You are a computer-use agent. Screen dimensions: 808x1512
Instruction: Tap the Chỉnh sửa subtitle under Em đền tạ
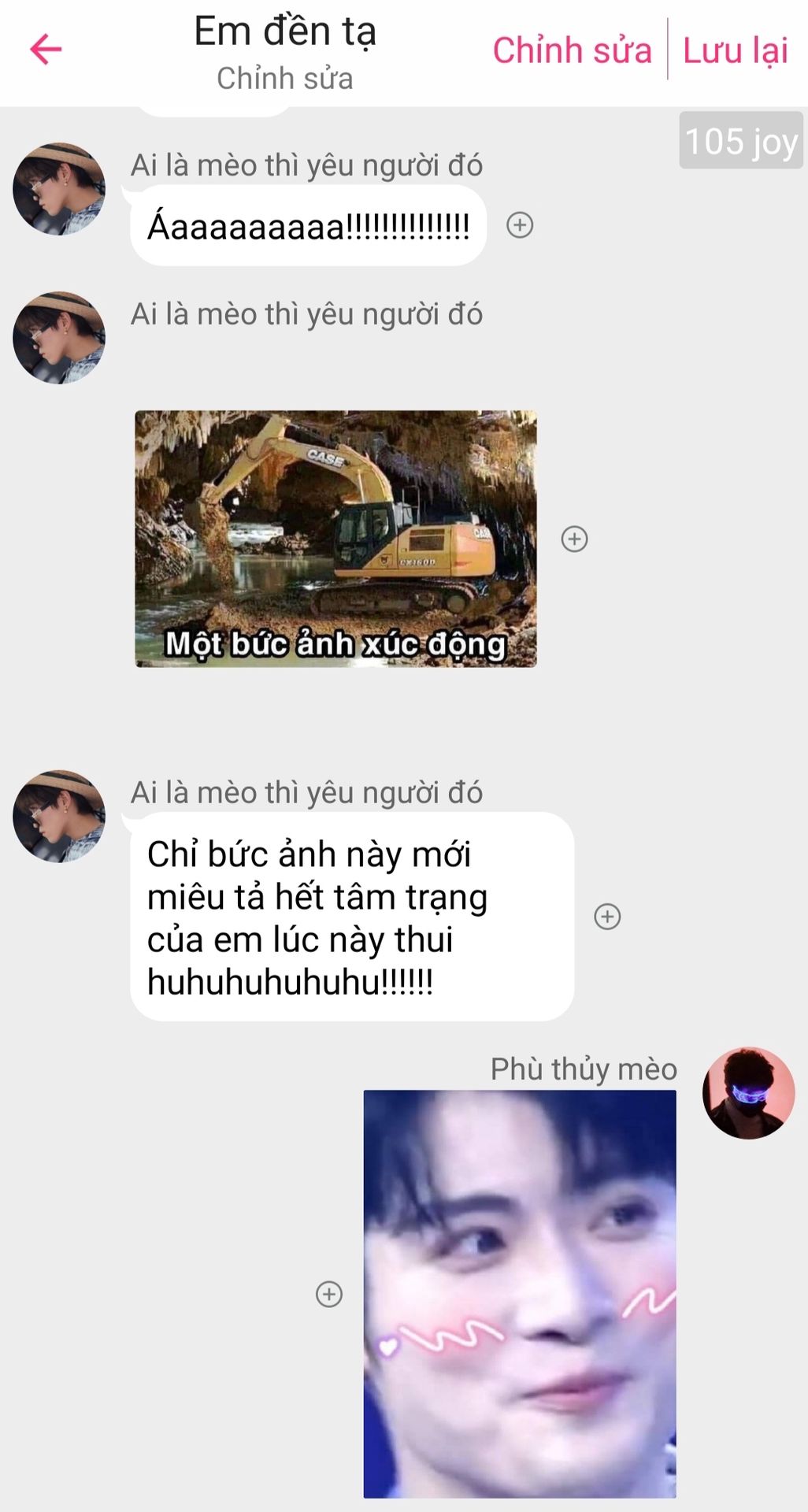click(285, 79)
